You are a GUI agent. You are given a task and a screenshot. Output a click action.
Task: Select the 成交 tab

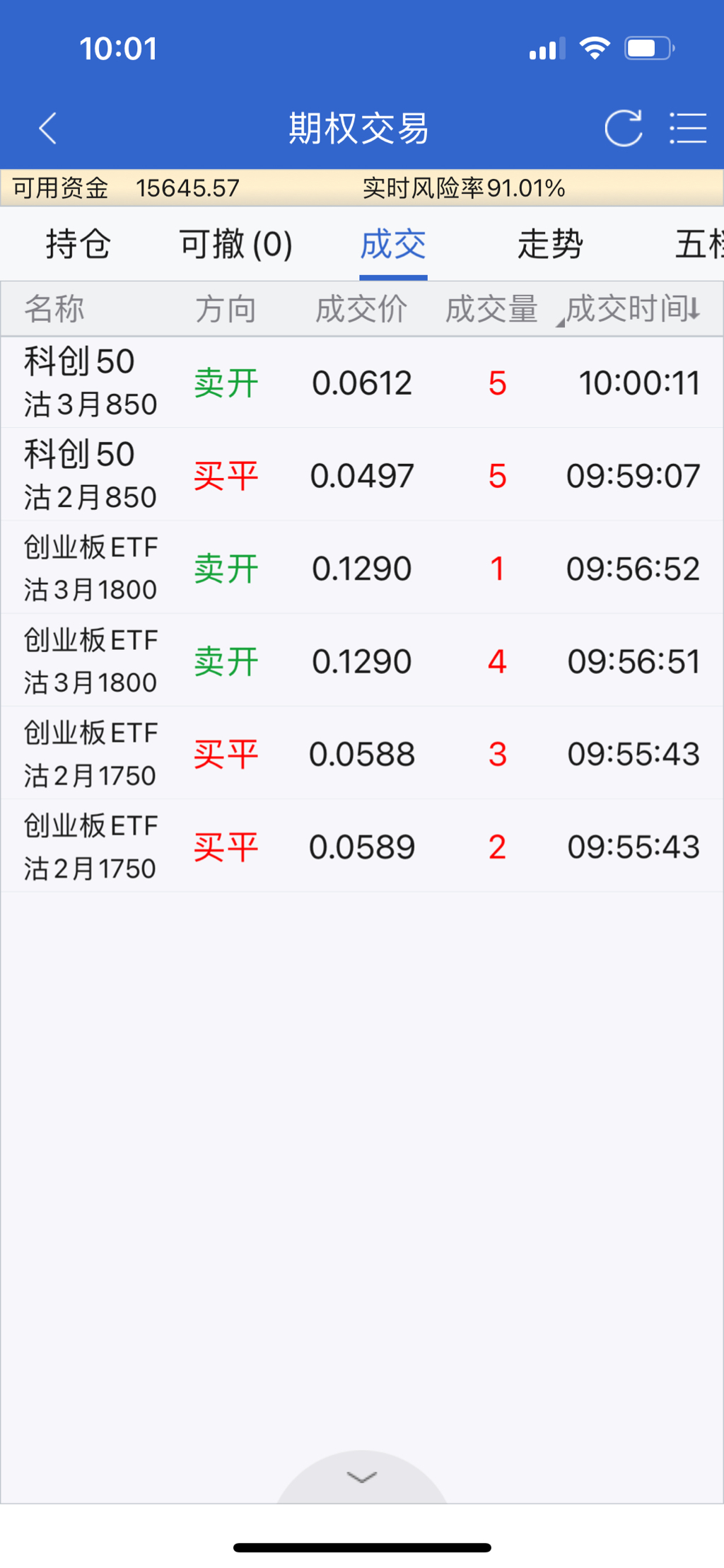tap(393, 245)
